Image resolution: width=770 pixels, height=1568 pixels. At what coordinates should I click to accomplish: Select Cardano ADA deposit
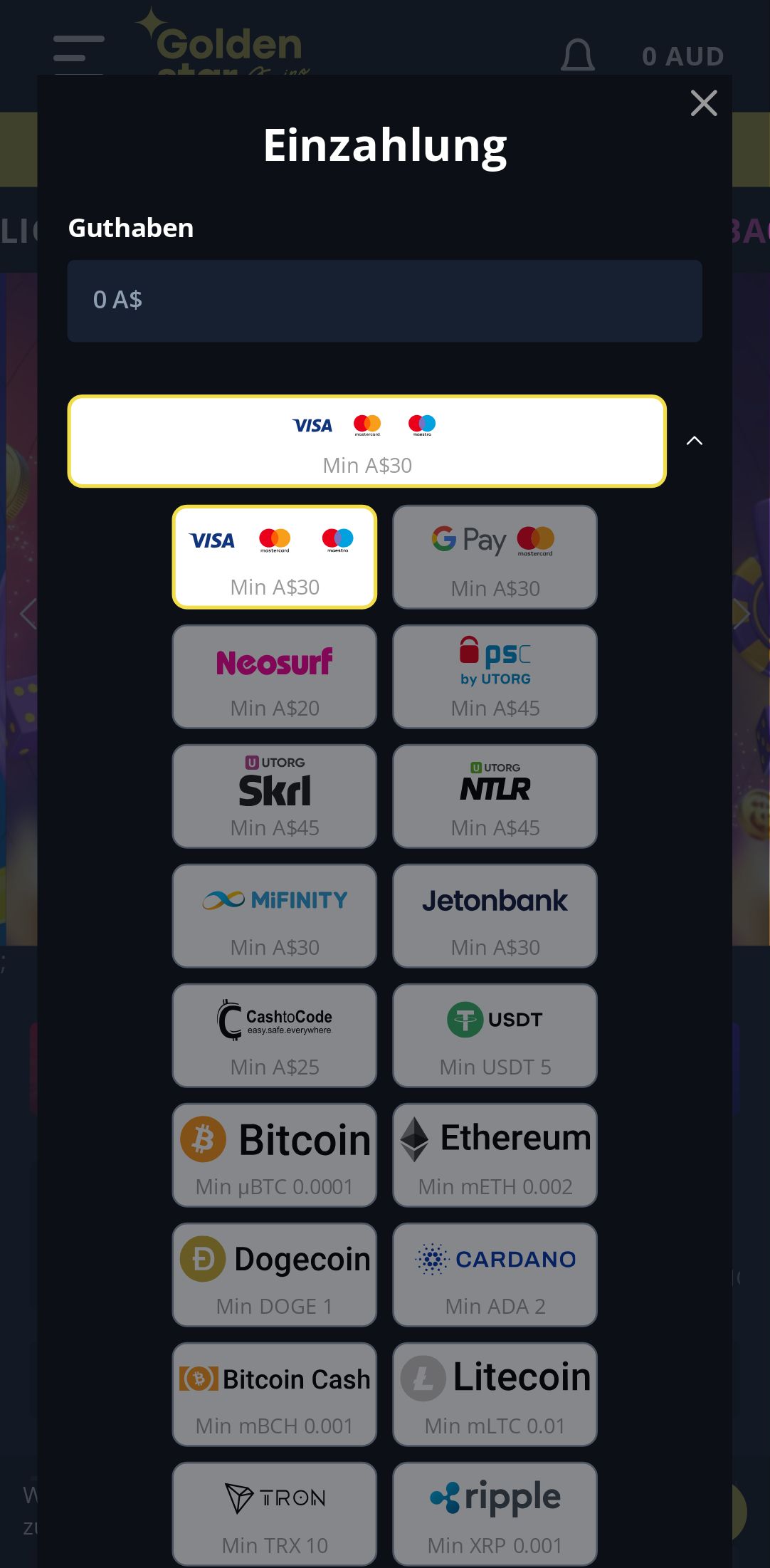tap(495, 1275)
